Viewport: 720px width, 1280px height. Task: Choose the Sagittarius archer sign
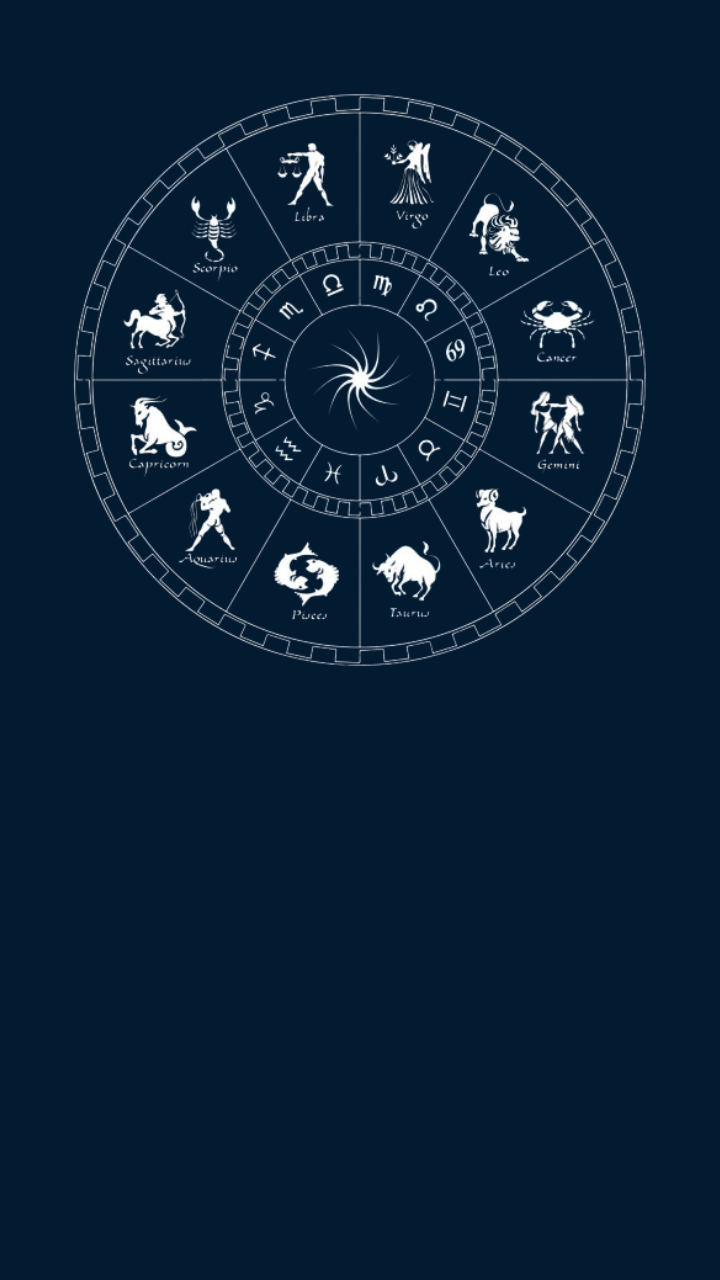(x=157, y=326)
